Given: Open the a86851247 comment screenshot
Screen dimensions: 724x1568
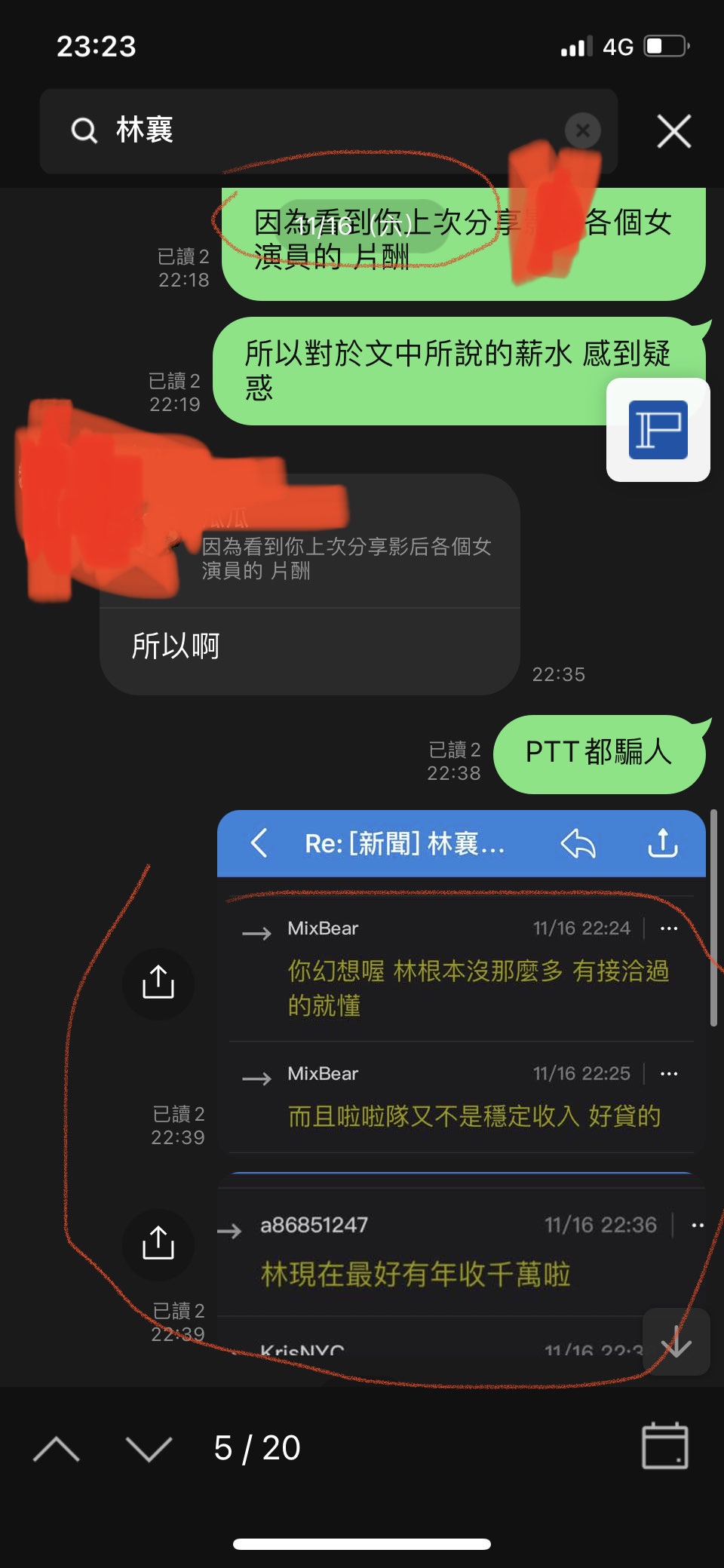Looking at the screenshot, I should click(462, 1267).
